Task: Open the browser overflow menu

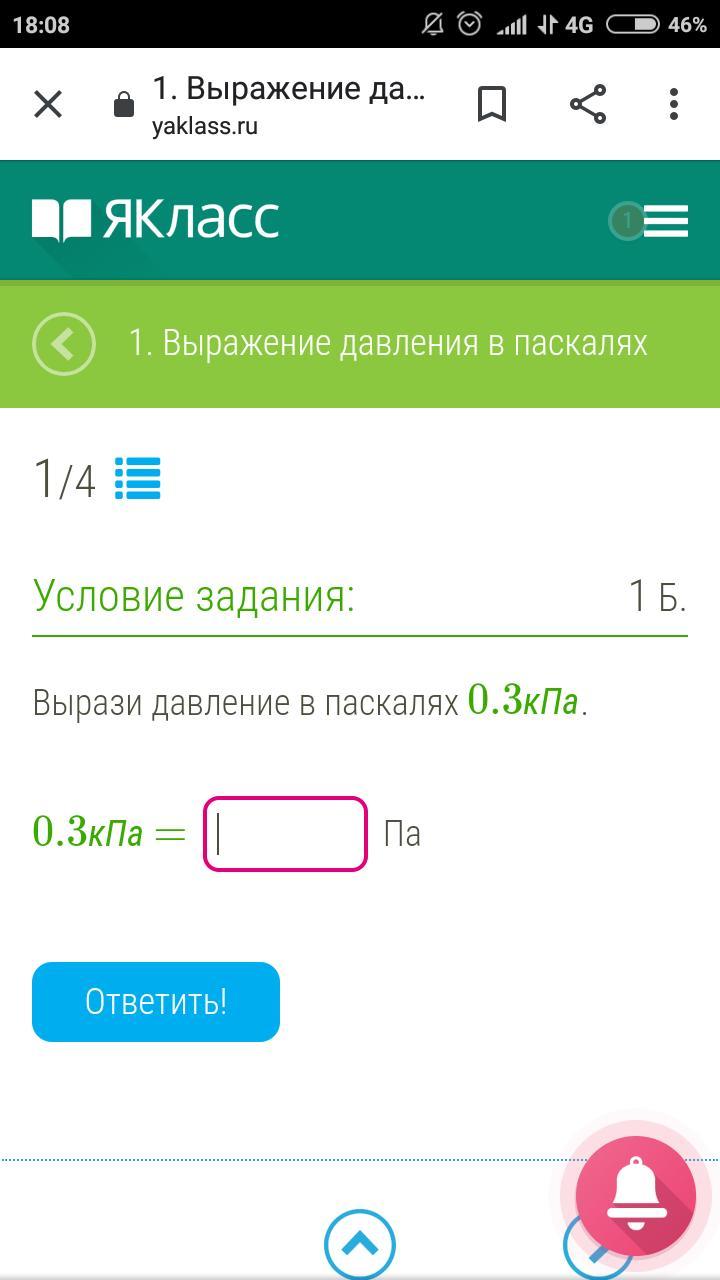Action: coord(674,104)
